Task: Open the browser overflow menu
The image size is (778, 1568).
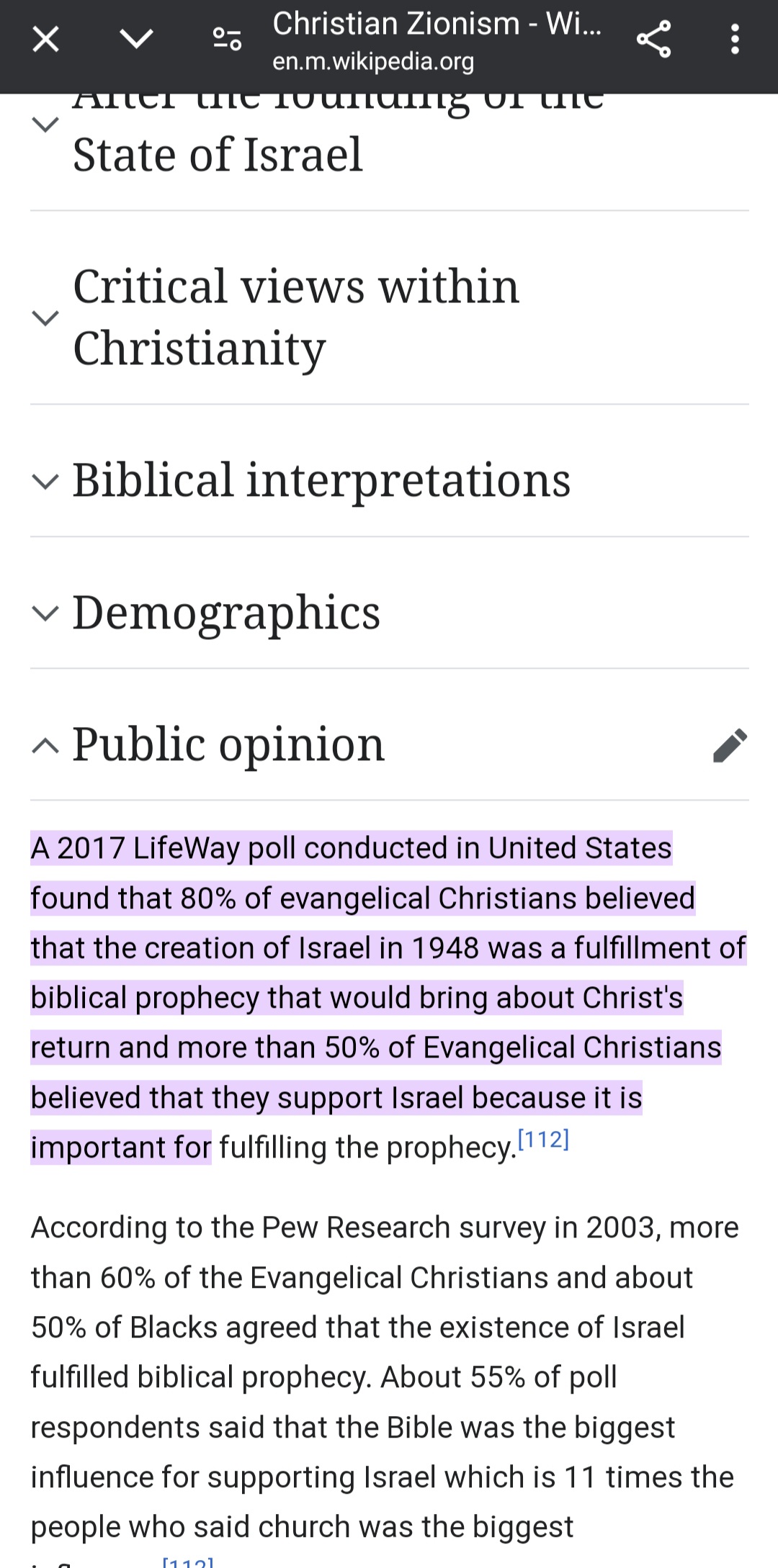Action: (x=735, y=40)
